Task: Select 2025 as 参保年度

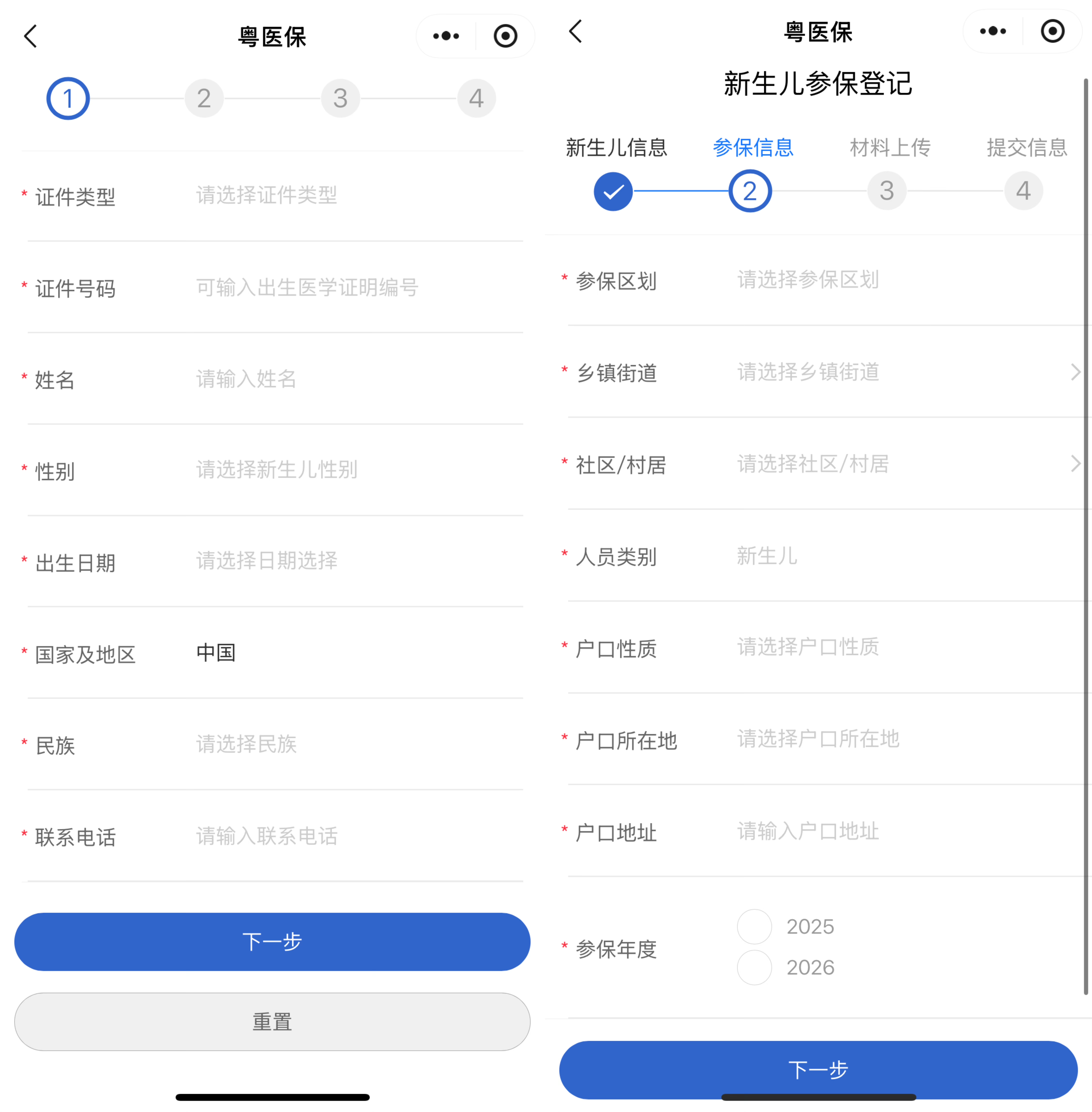Action: click(754, 927)
